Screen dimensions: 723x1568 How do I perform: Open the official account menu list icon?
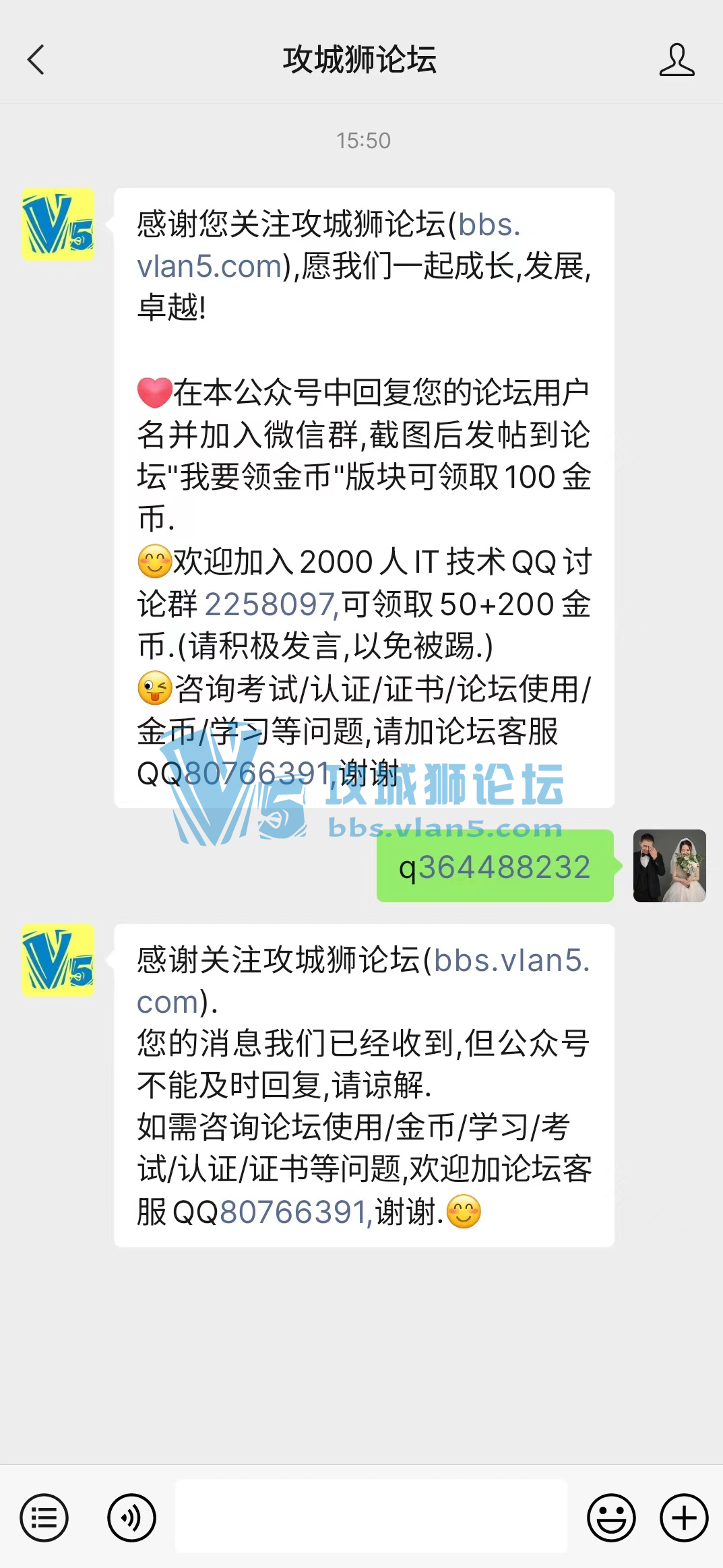coord(44,1518)
